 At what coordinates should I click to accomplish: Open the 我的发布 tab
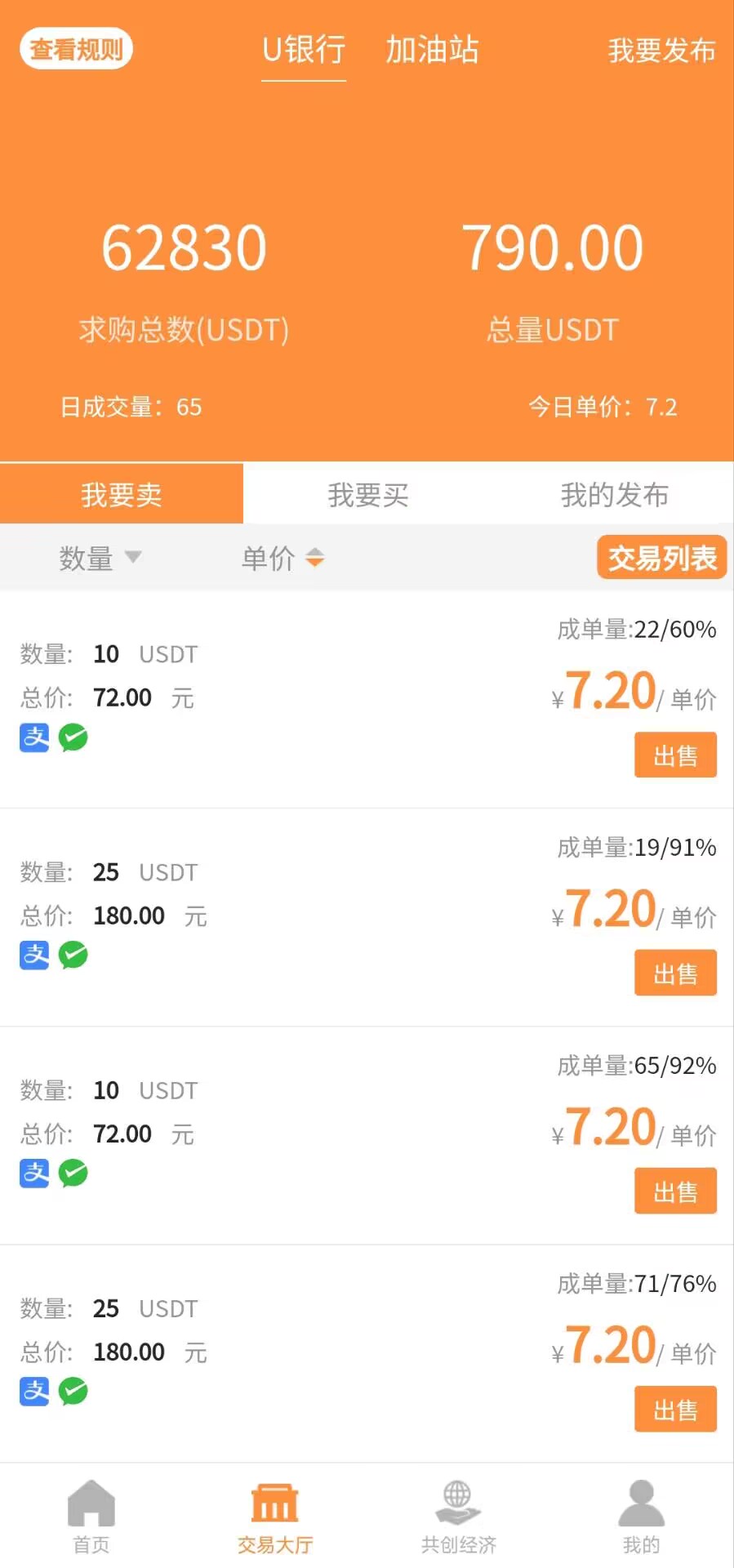pyautogui.click(x=614, y=494)
